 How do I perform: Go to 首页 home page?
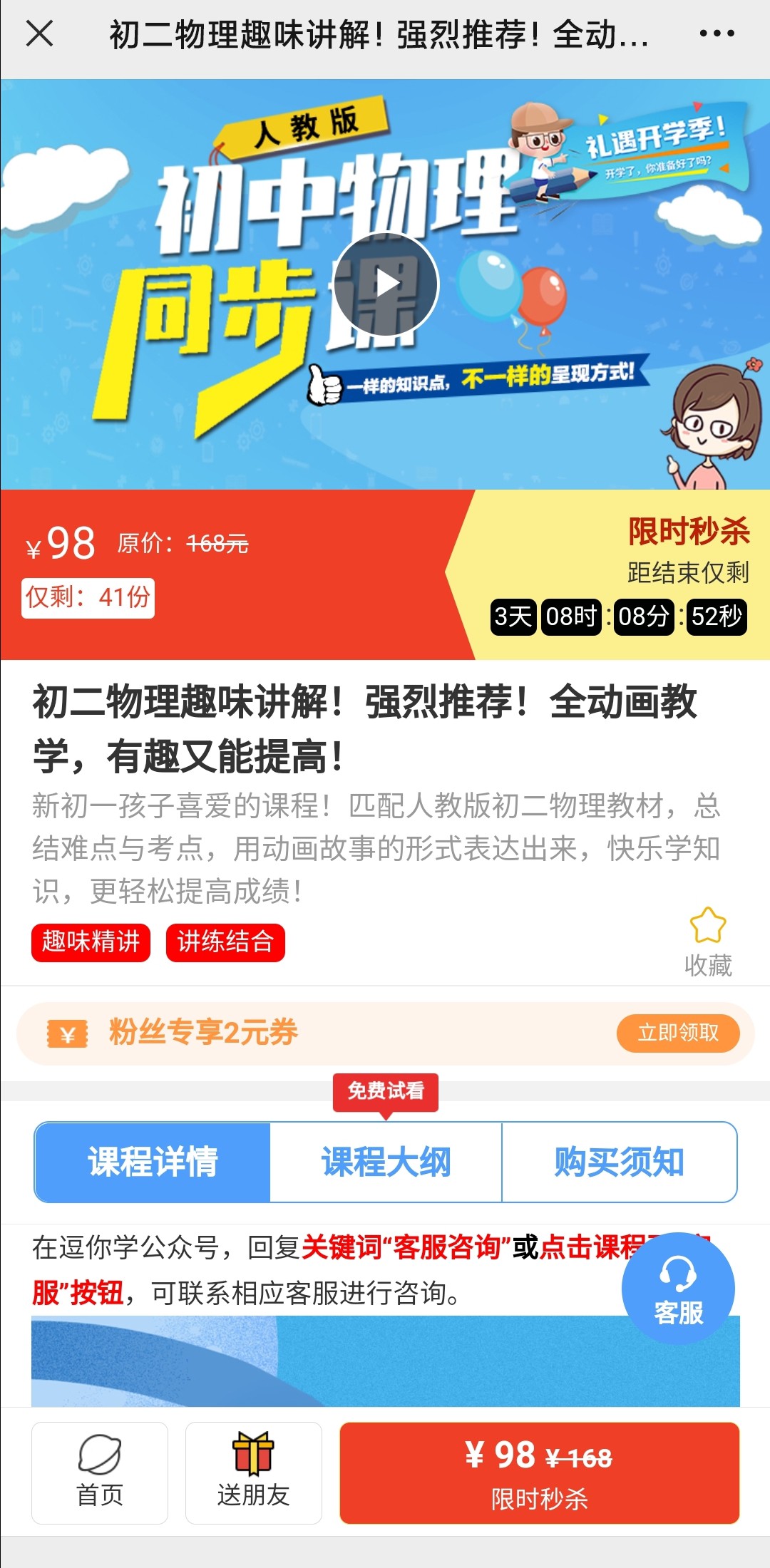point(100,1472)
